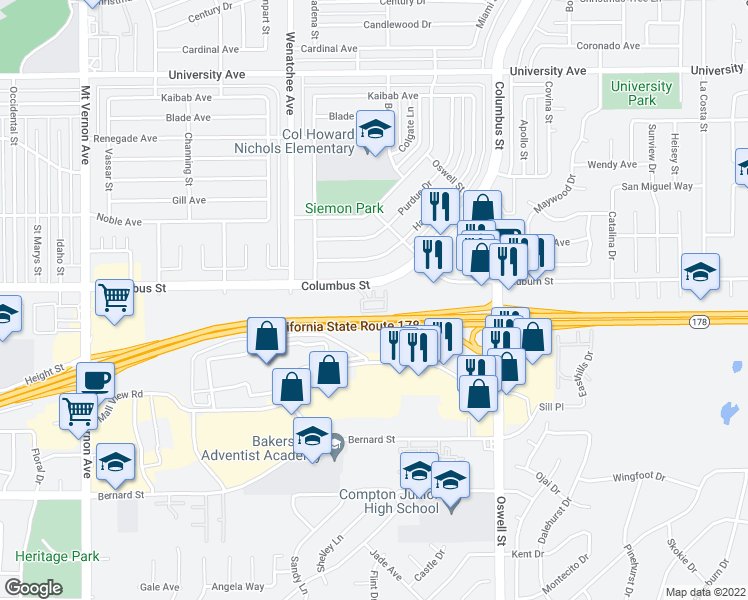Open the school pin at Mt Vernon and Bernard St
Image resolution: width=748 pixels, height=600 pixels.
(x=116, y=461)
